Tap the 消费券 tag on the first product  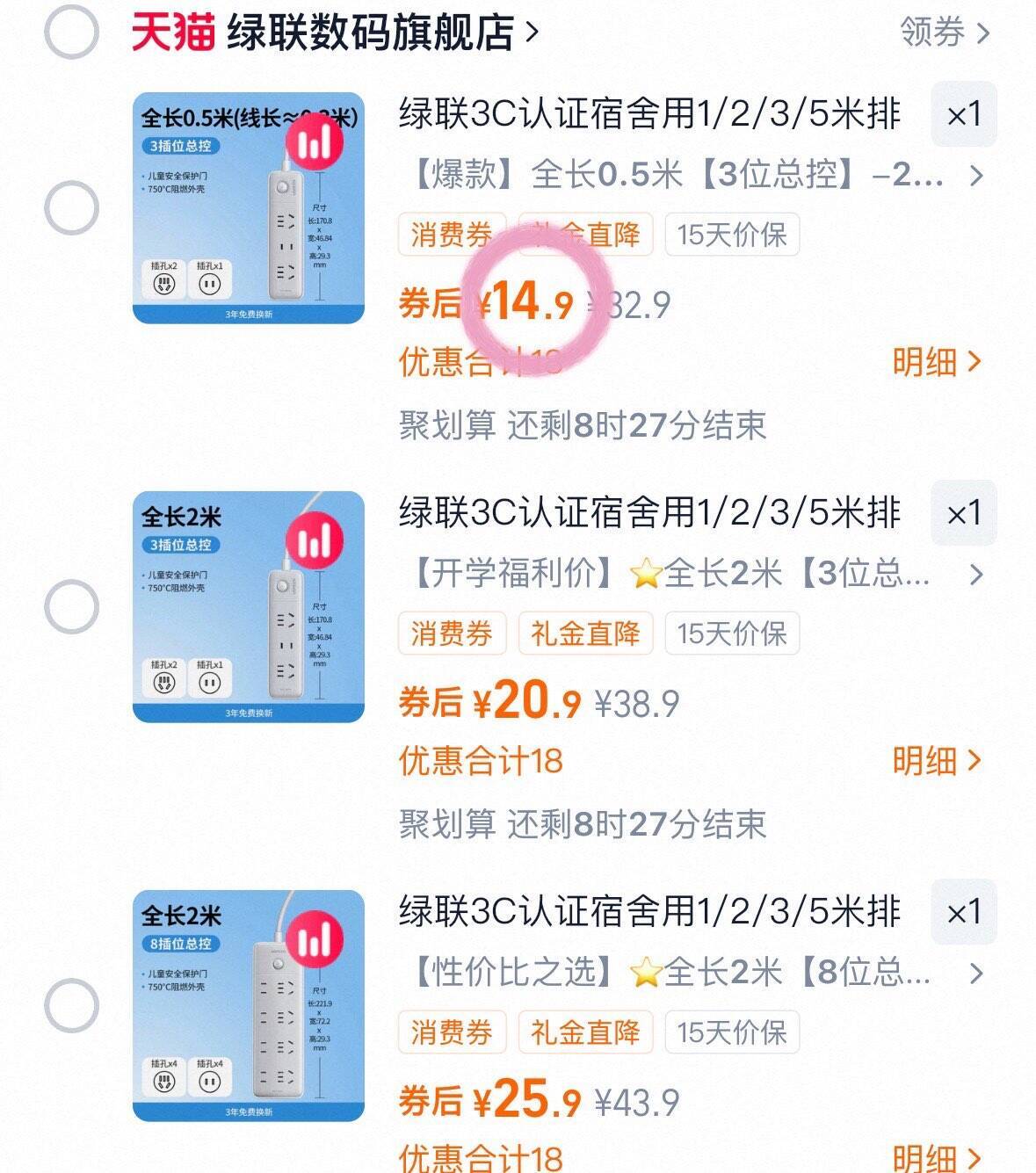(452, 235)
